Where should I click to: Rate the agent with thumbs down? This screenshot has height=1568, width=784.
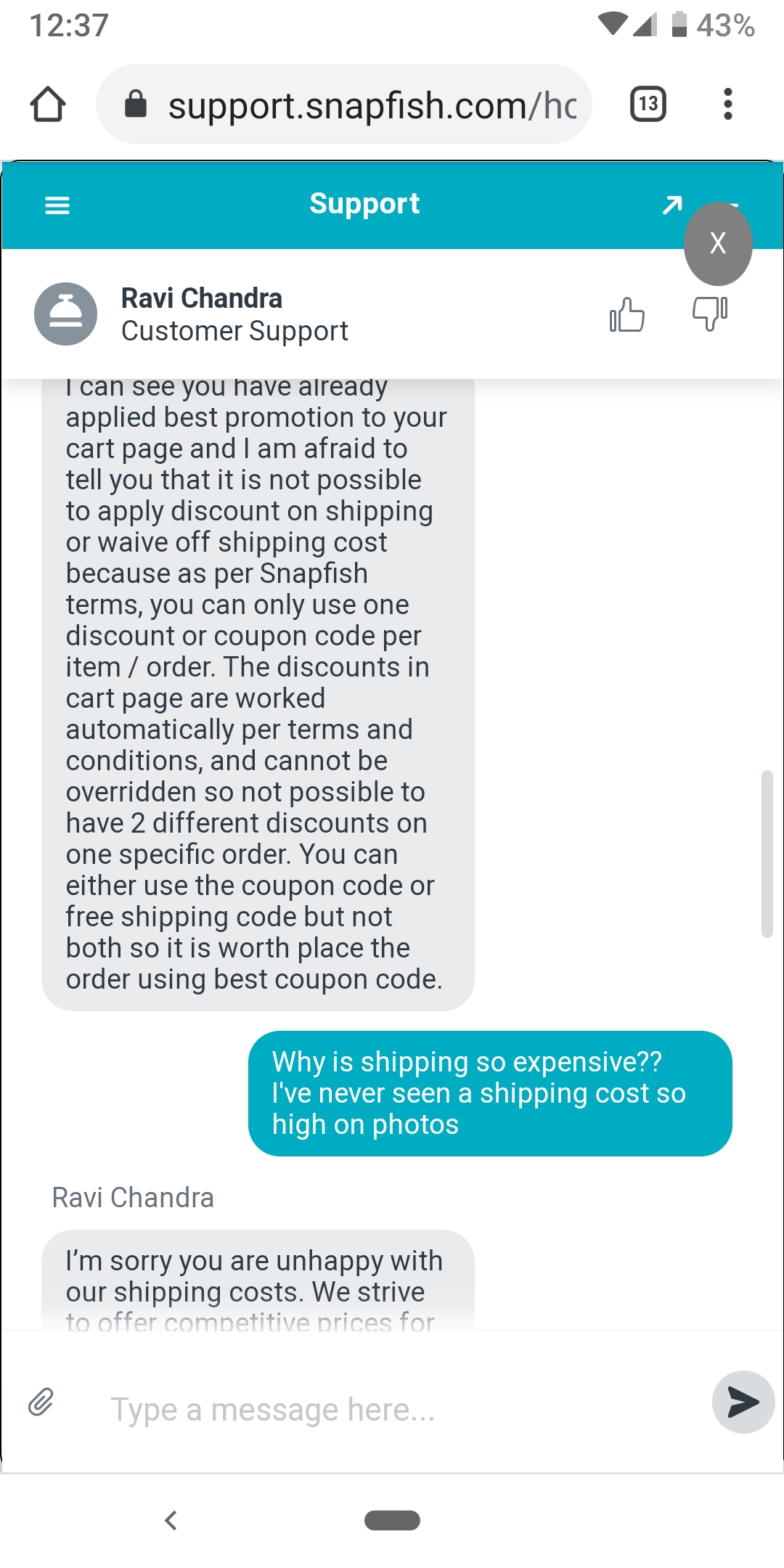709,314
